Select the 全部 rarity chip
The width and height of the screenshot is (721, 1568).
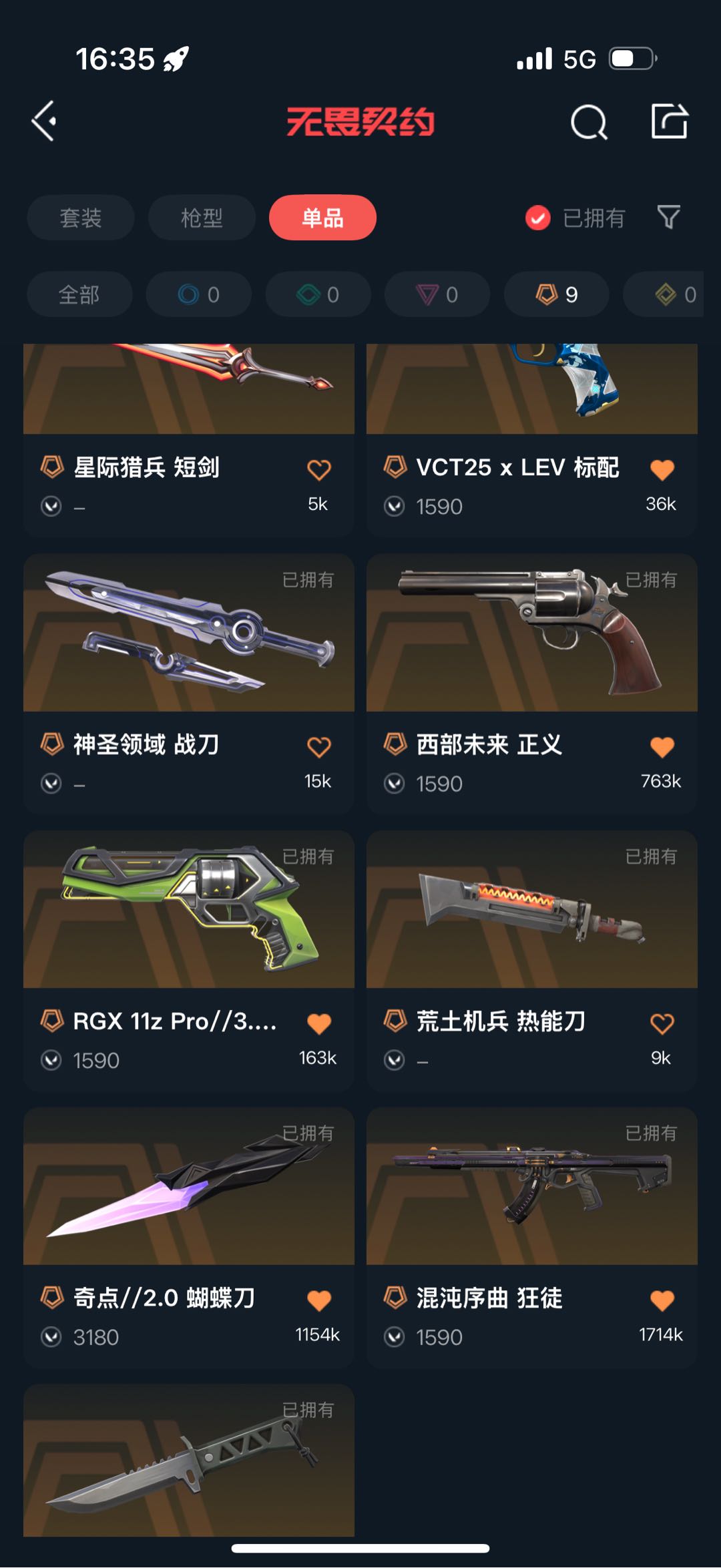click(79, 294)
